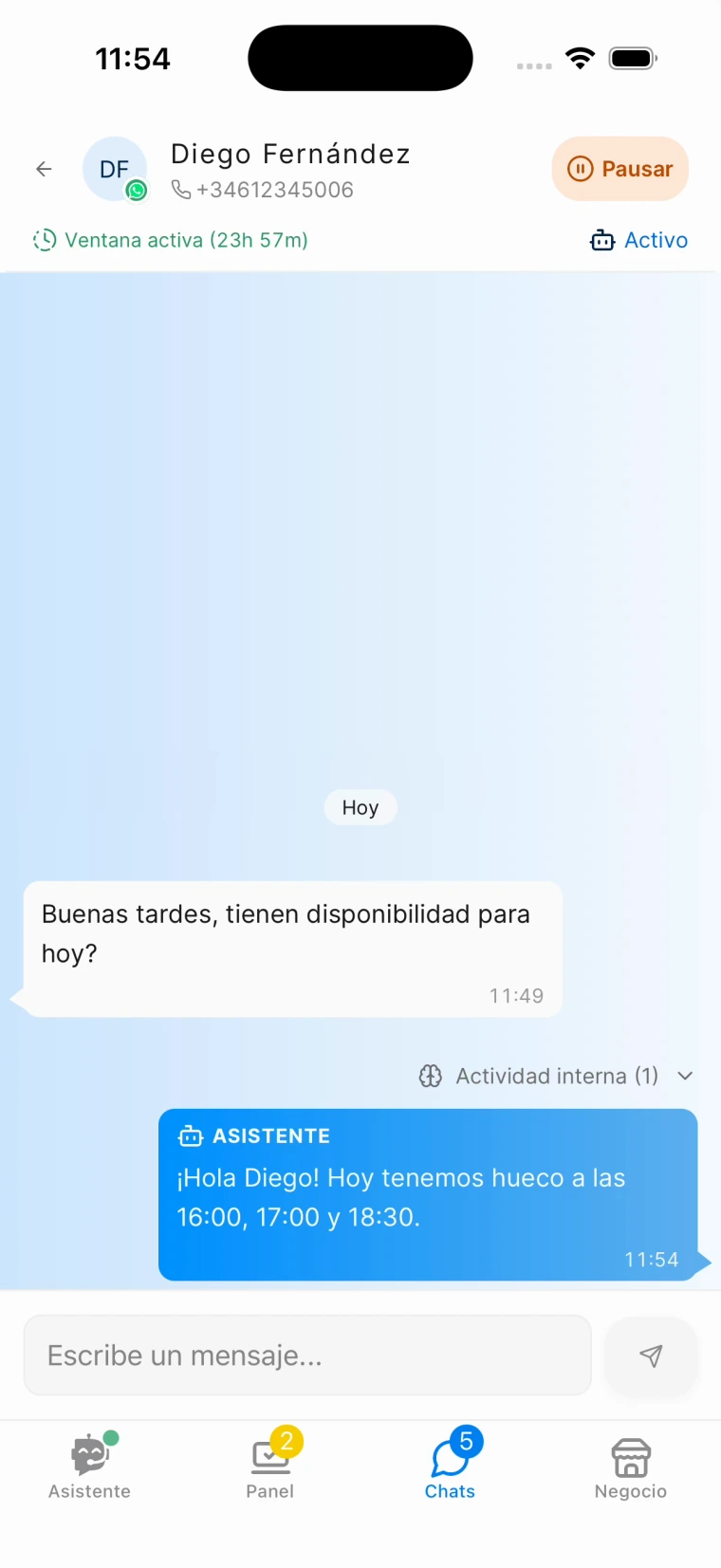Screen dimensions: 721x1568
Task: Expand Actividad interna with the chevron
Action: 686,1076
